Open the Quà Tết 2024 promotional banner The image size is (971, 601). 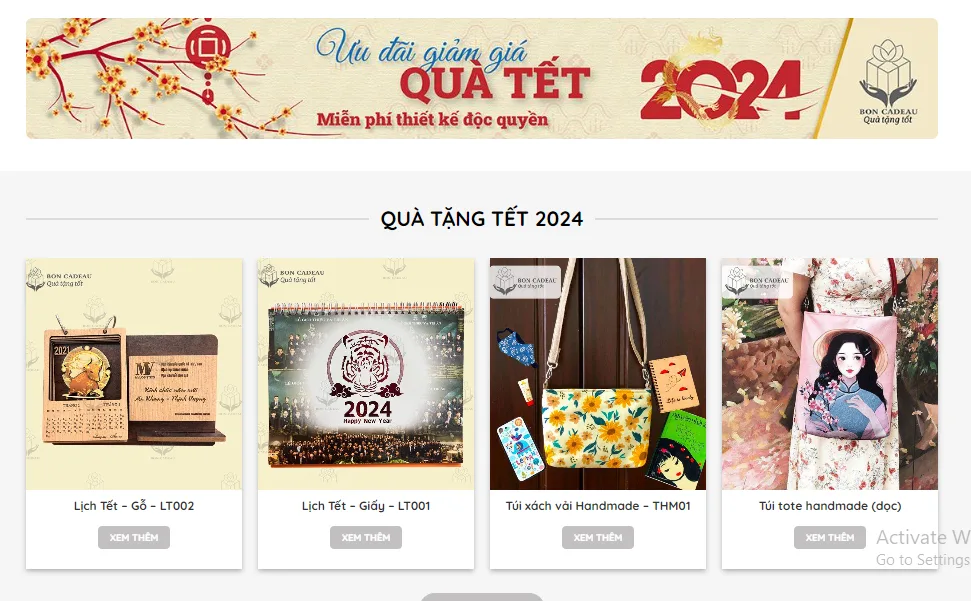(x=481, y=78)
